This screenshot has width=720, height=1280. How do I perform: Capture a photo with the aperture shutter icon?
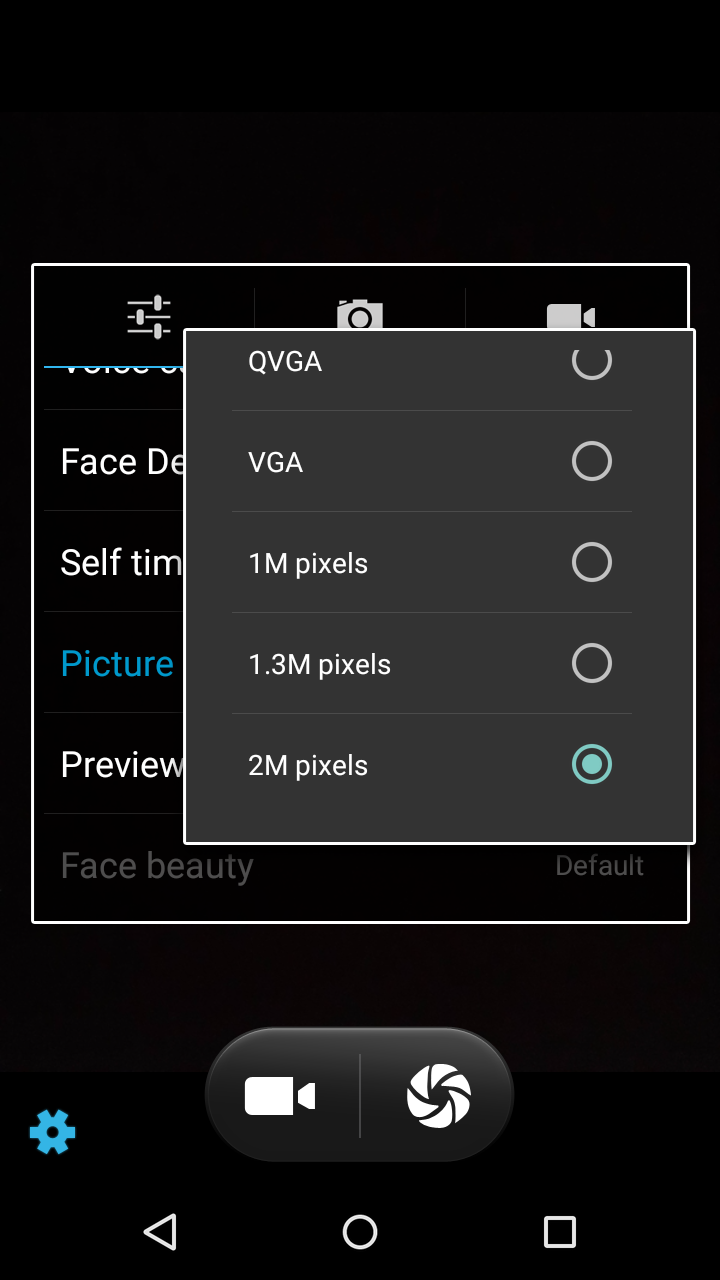438,1093
